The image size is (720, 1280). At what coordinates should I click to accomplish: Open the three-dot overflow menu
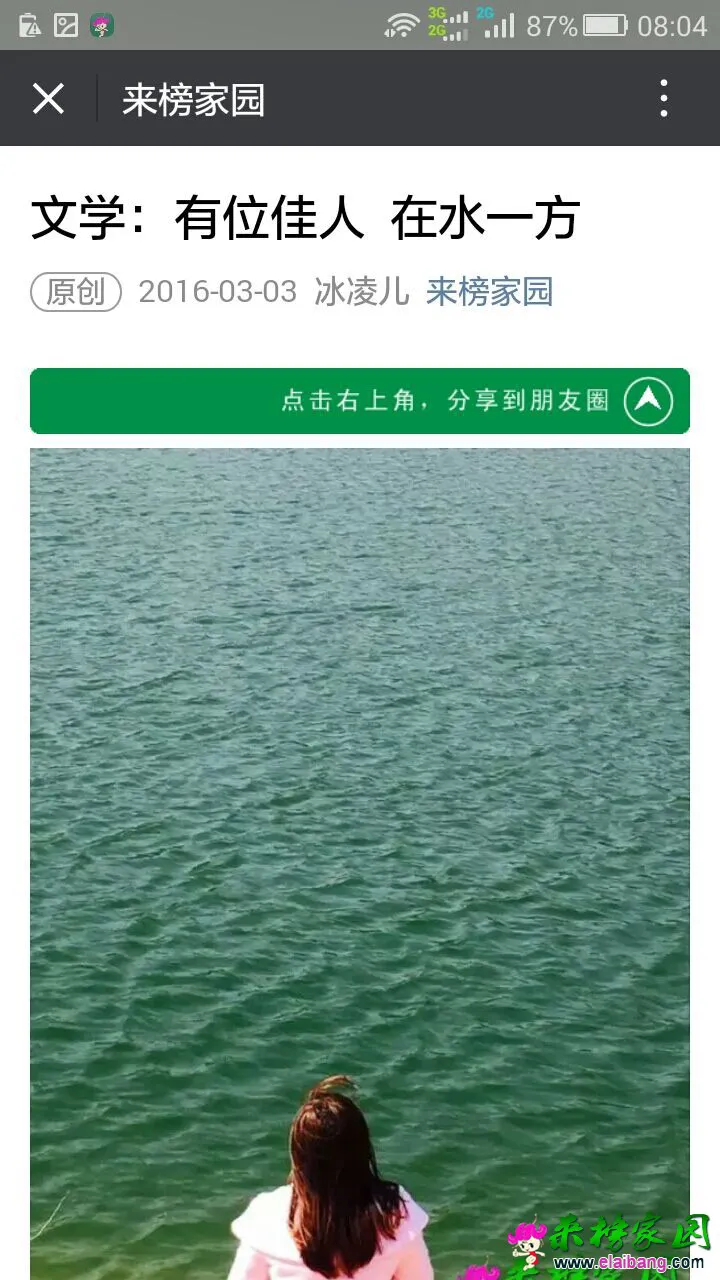(664, 99)
